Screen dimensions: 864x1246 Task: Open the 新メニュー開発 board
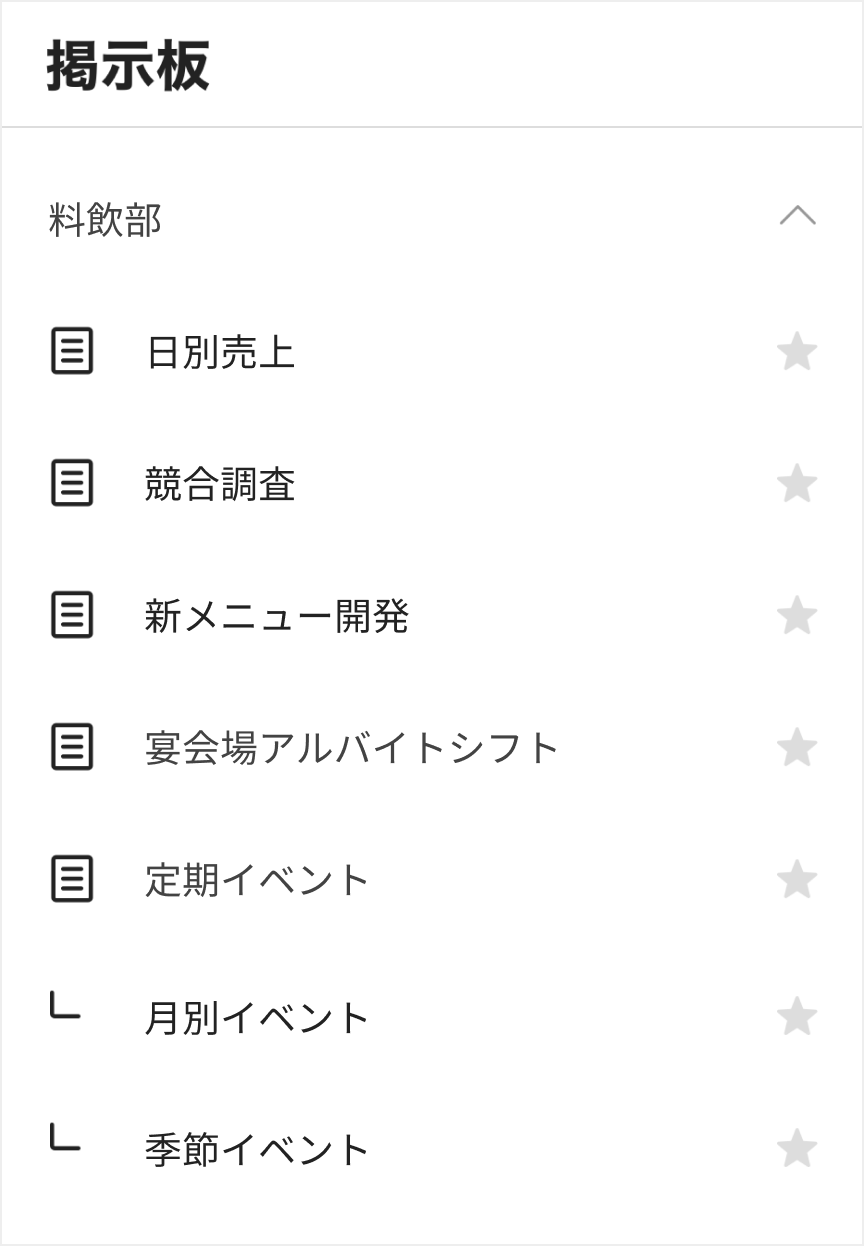click(x=276, y=616)
